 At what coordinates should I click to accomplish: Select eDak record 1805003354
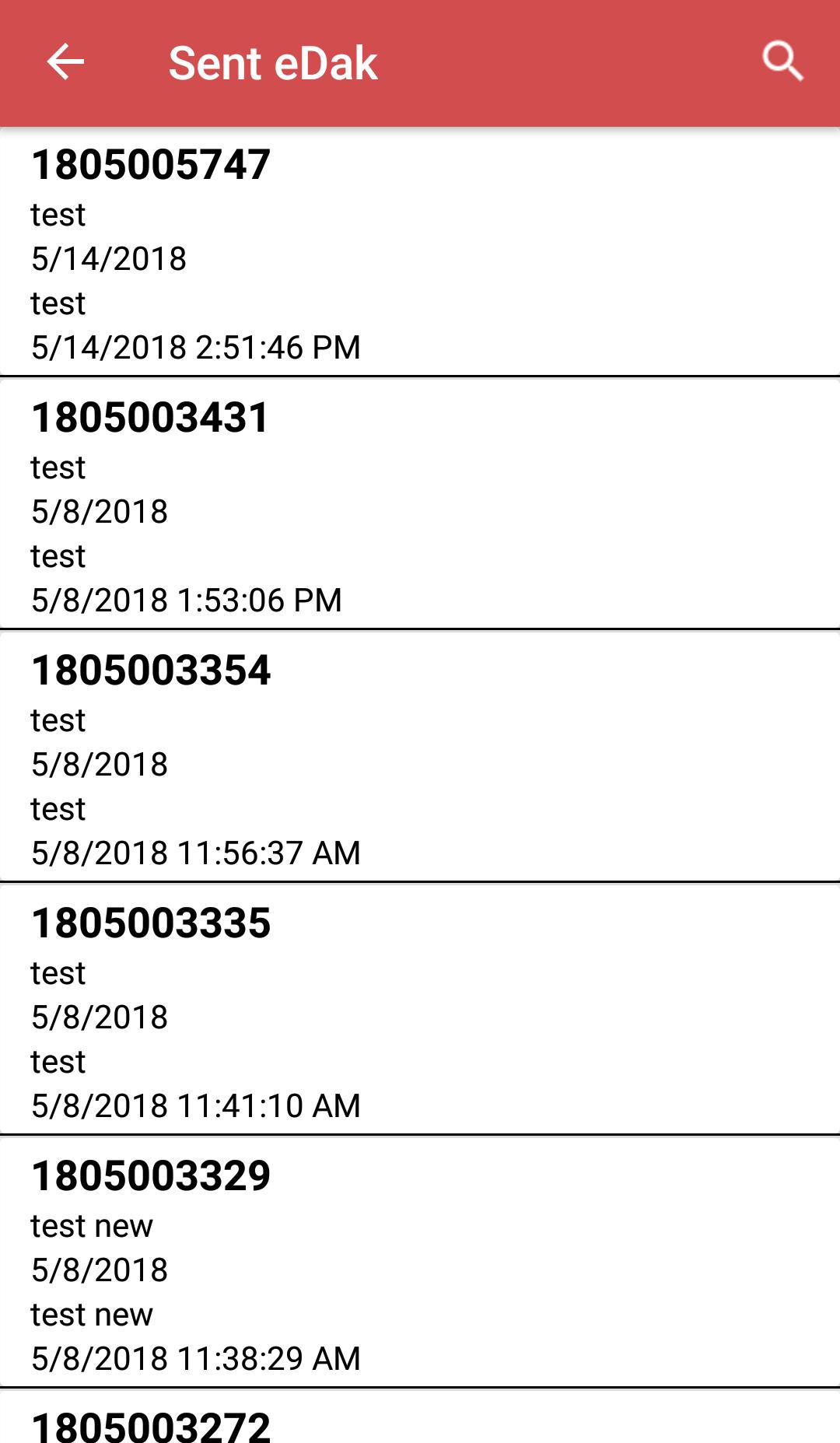[420, 758]
